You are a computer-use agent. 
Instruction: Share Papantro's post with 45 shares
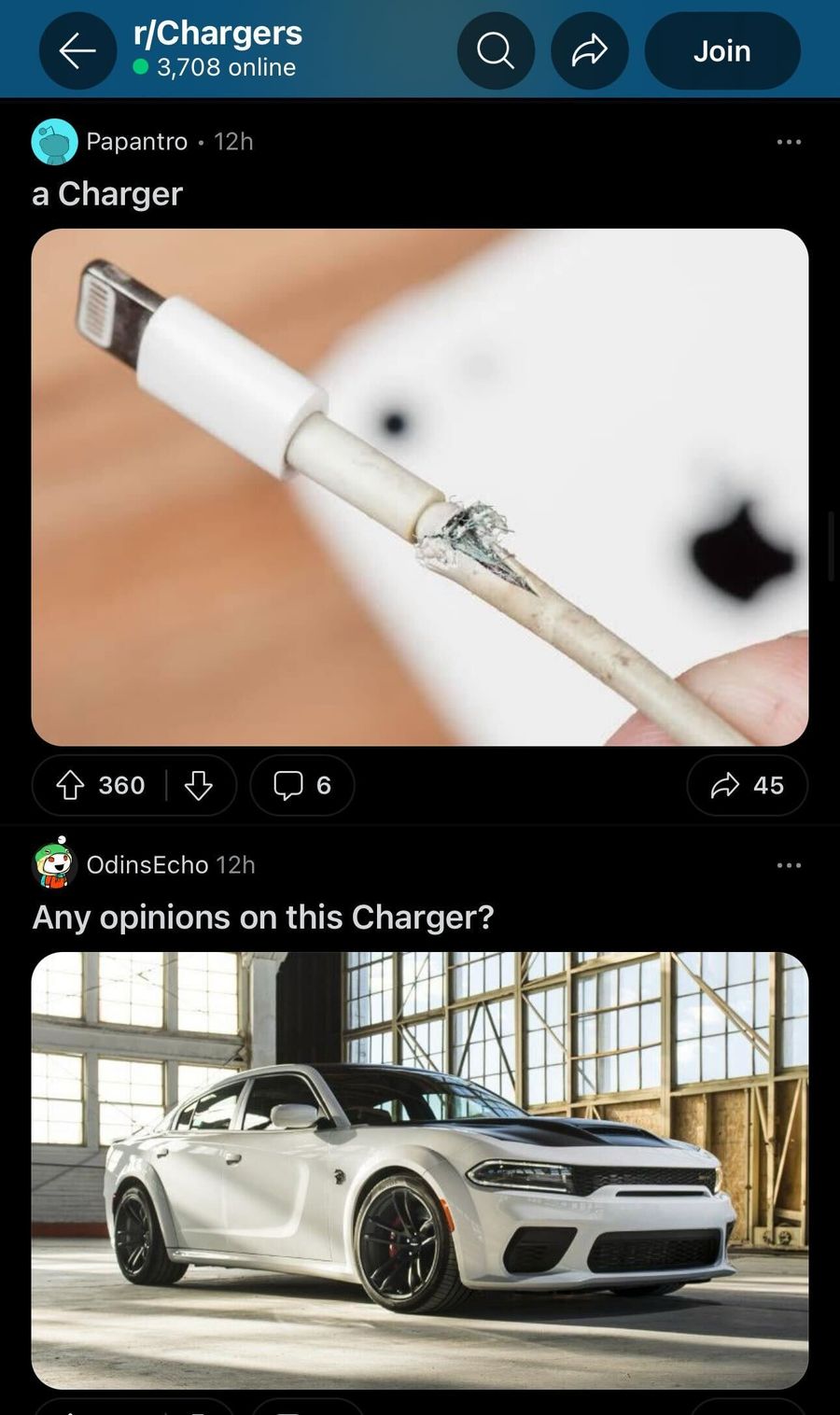747,785
